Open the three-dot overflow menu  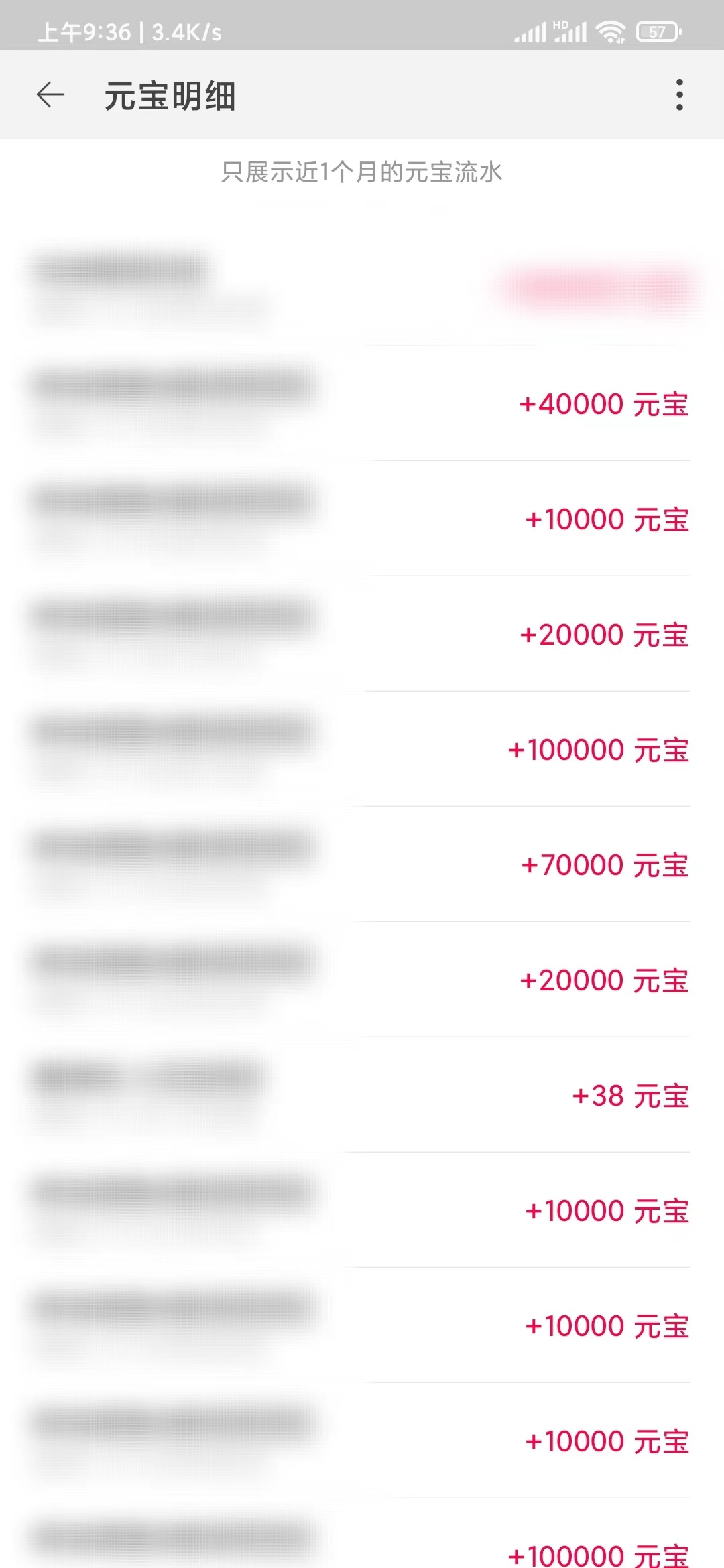click(x=678, y=94)
